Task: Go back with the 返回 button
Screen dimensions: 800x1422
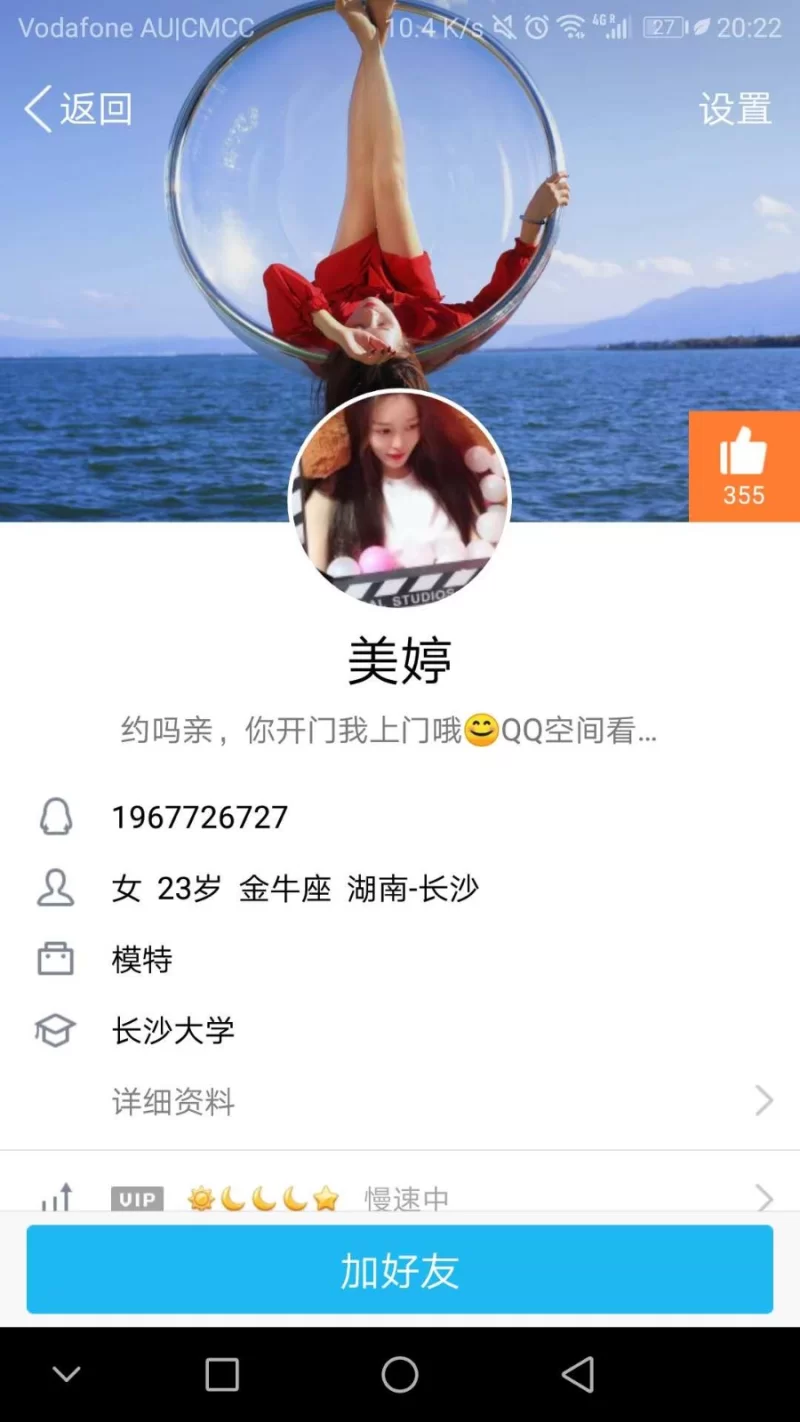Action: (x=78, y=109)
